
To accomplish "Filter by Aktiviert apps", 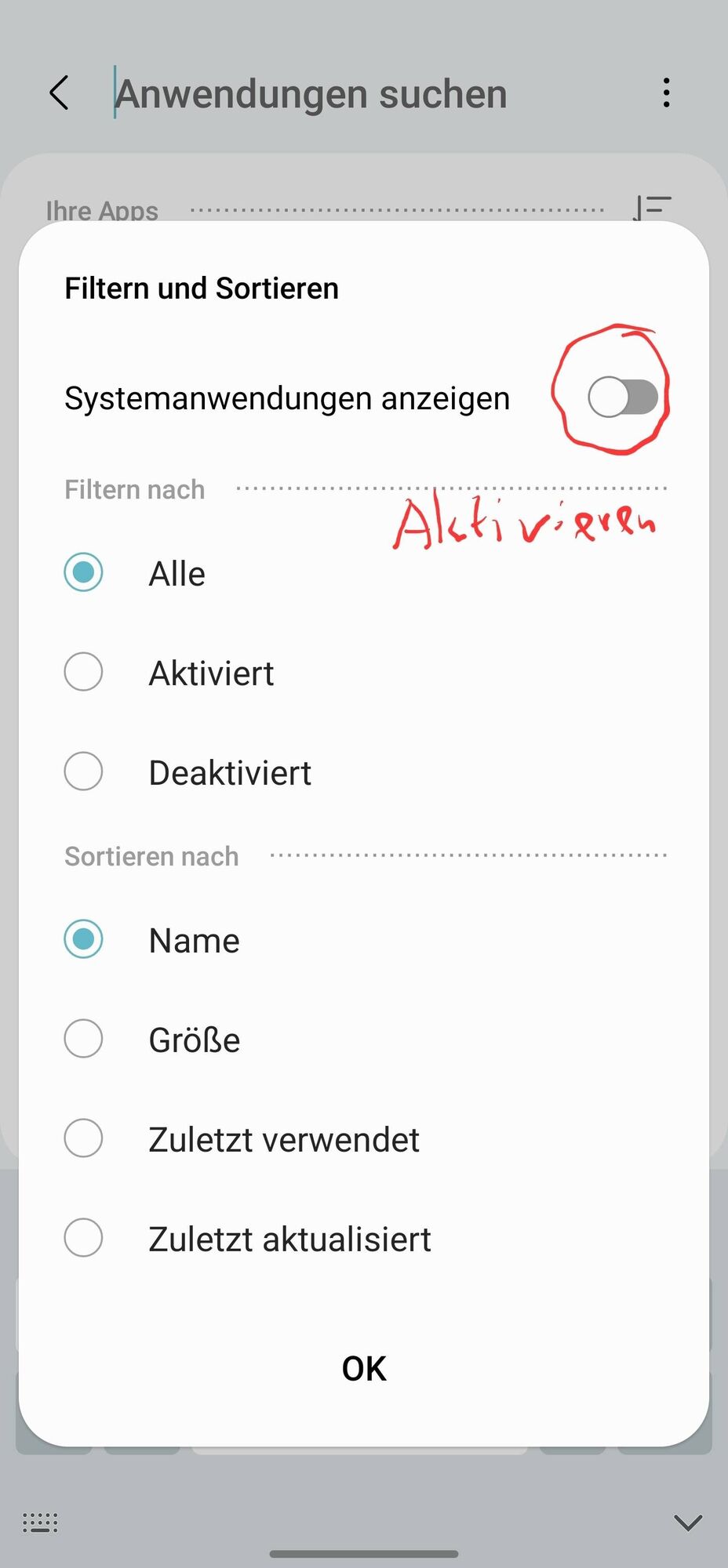I will [84, 672].
